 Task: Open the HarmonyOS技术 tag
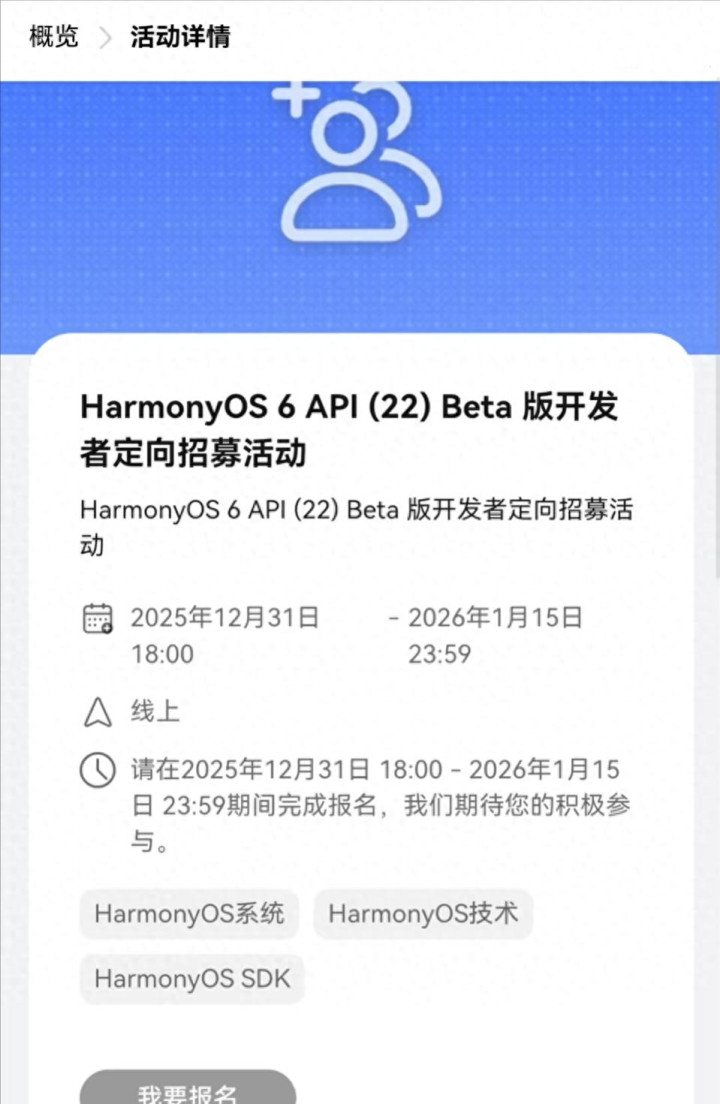click(423, 913)
